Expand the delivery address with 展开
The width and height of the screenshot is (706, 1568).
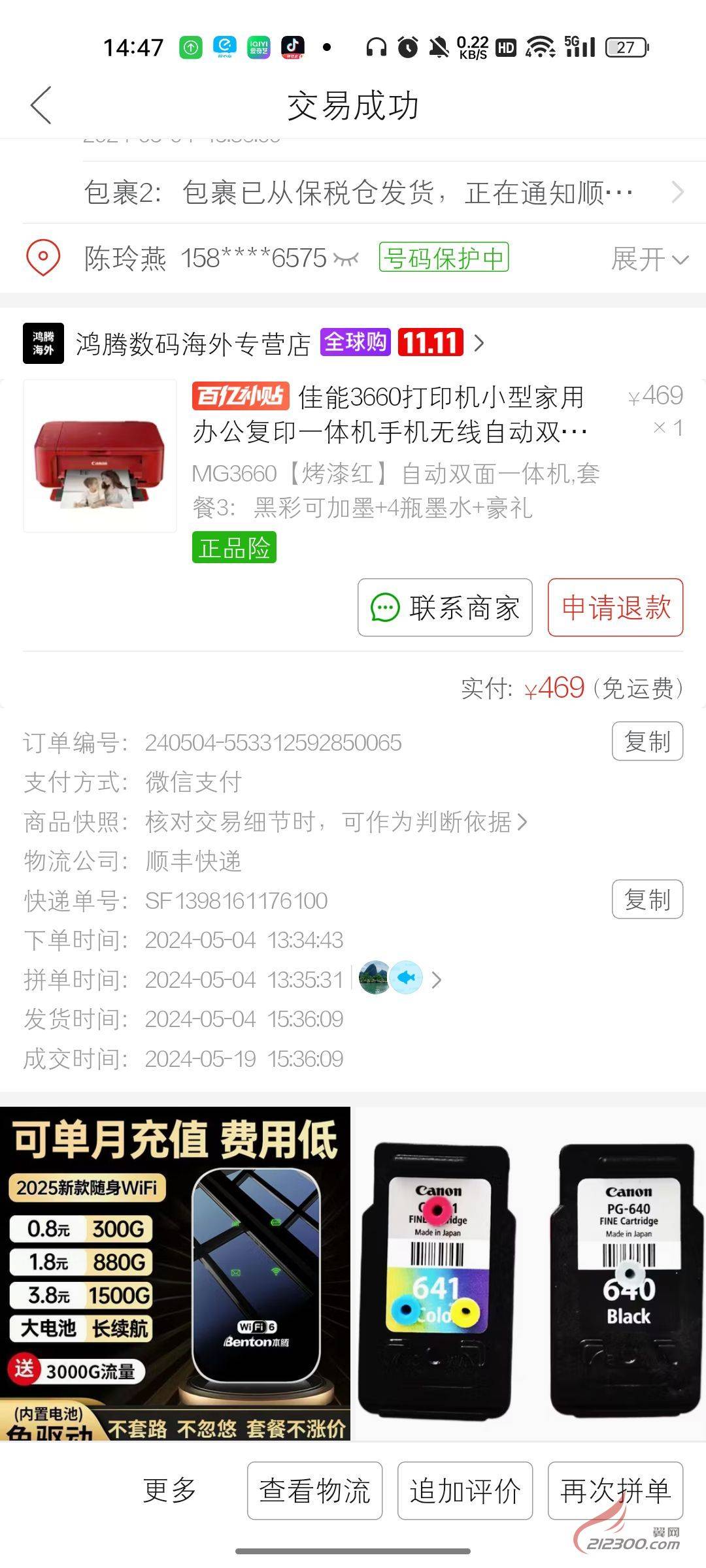click(x=648, y=259)
